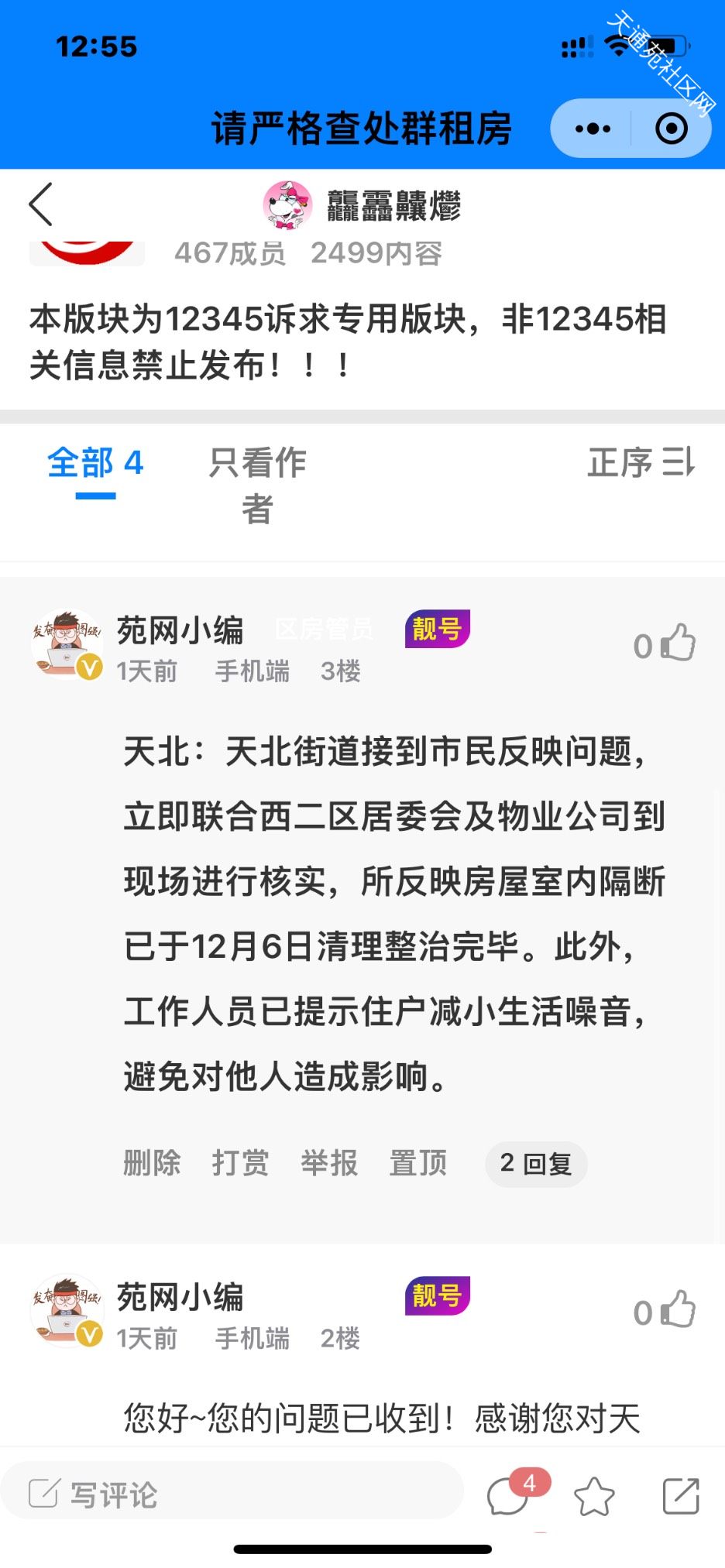
Task: Open the comments bubble with badge 4
Action: click(x=510, y=1494)
